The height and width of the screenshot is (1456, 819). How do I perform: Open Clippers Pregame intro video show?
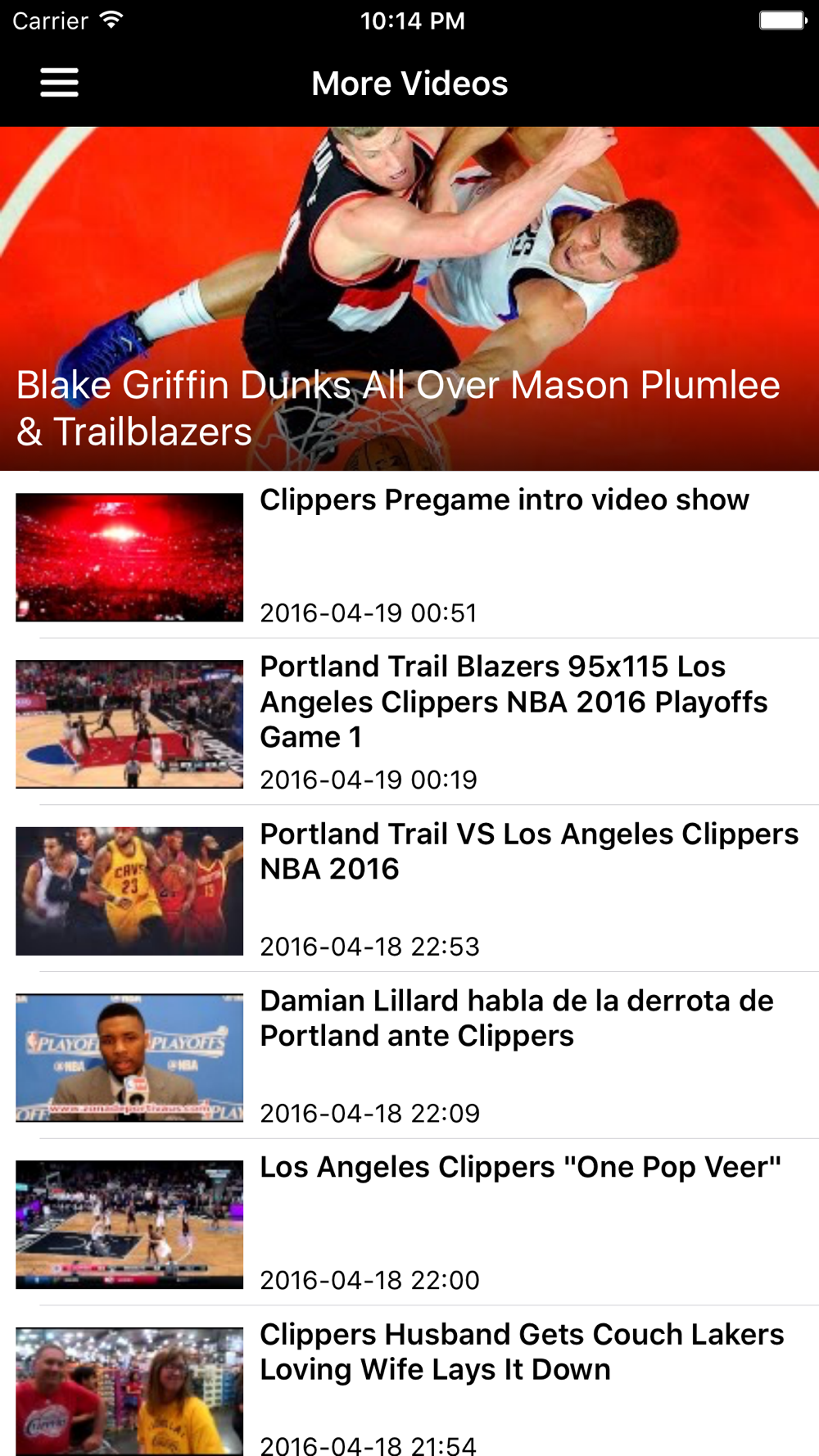[x=409, y=555]
